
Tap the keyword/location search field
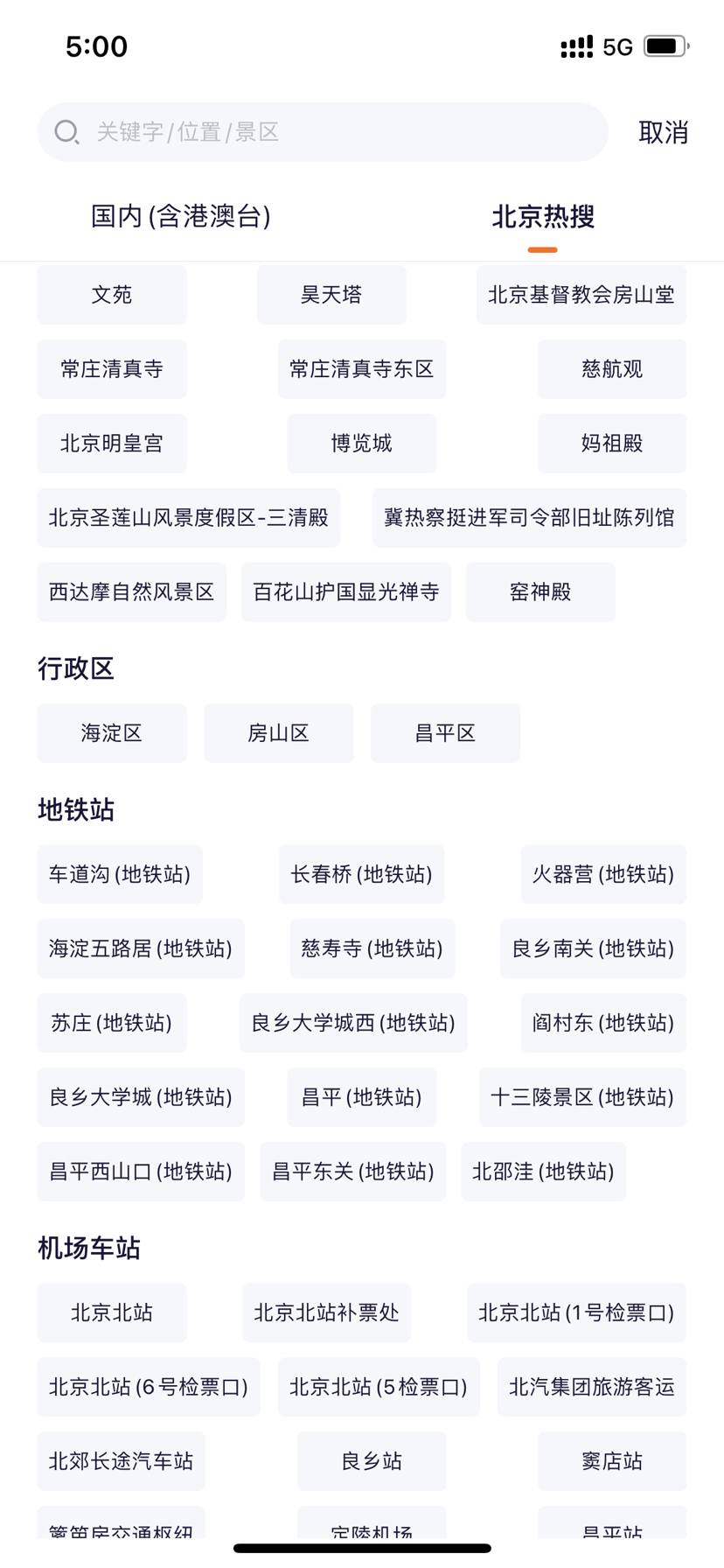323,132
